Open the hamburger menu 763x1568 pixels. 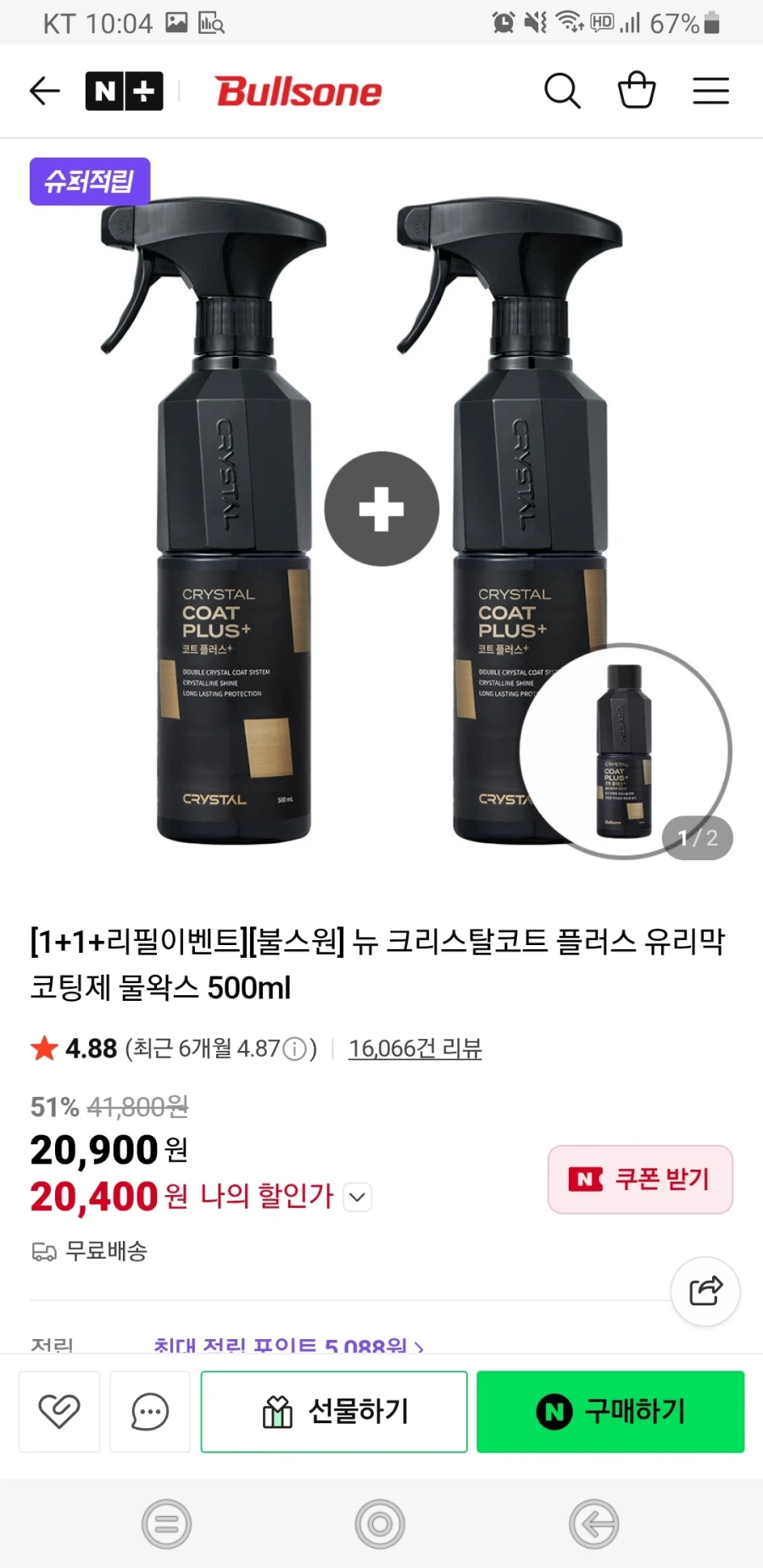pos(710,91)
